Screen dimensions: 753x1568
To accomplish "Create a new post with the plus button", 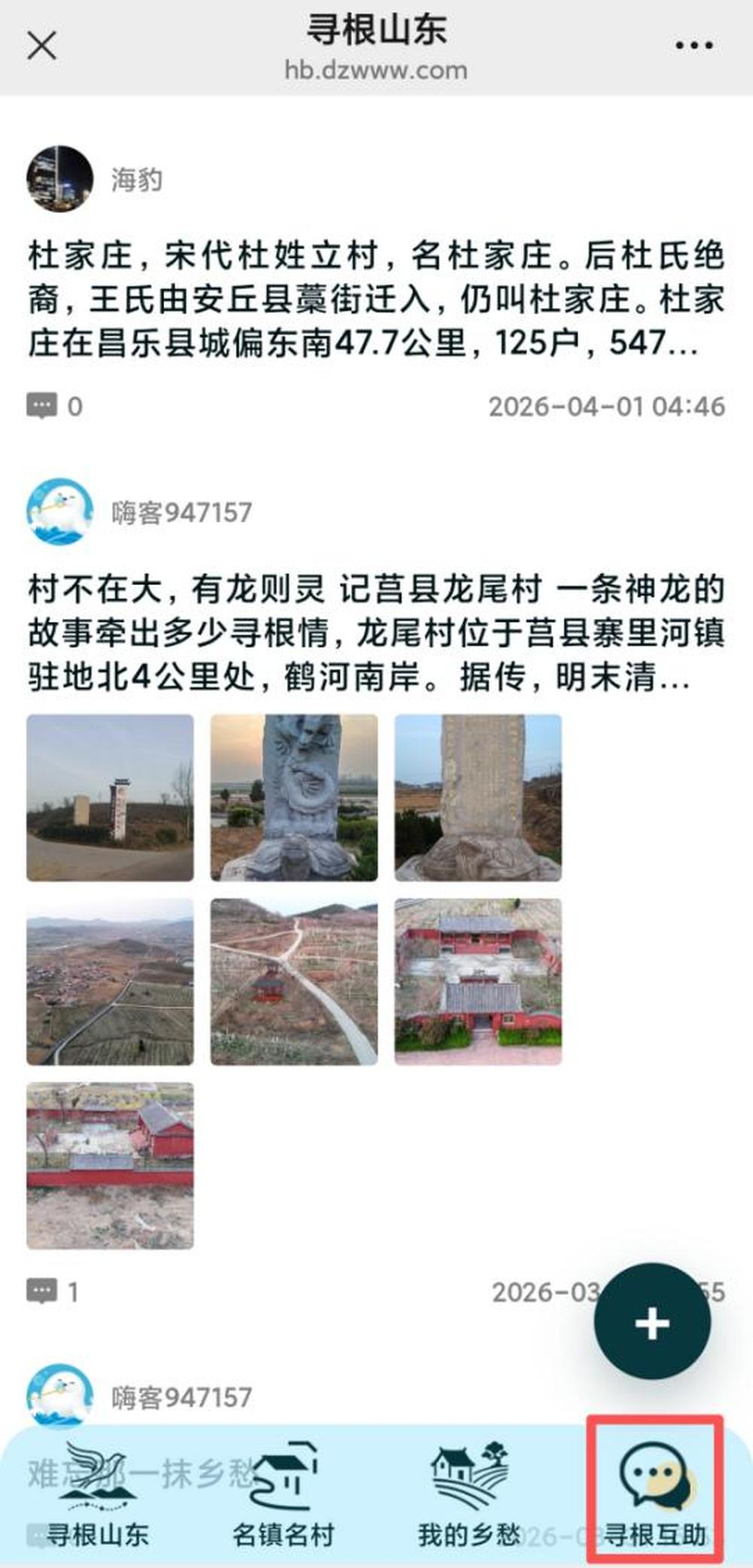I will [x=652, y=1323].
